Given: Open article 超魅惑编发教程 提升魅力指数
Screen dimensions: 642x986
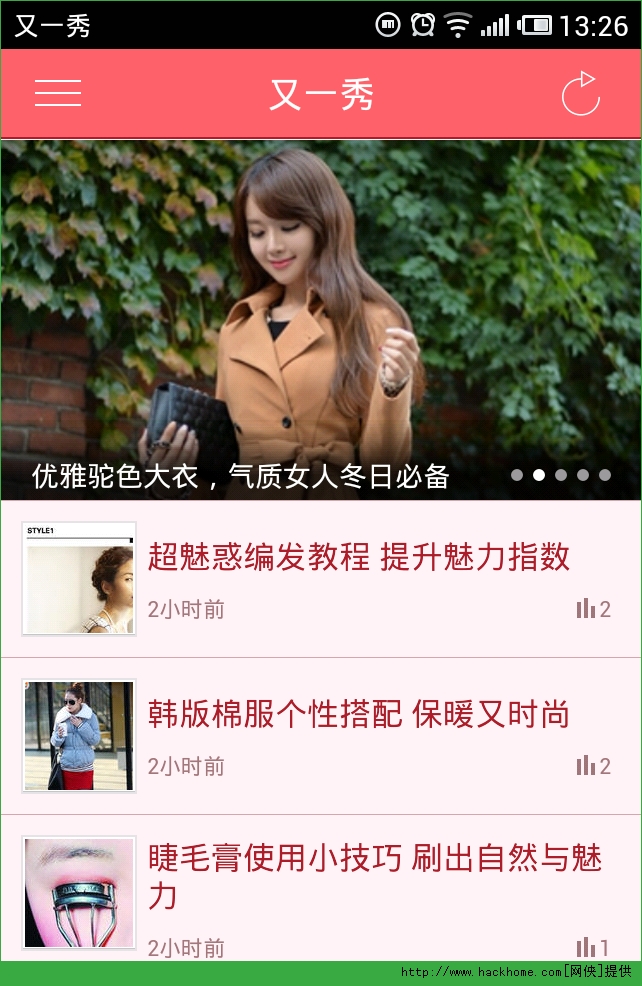Looking at the screenshot, I should pos(358,556).
